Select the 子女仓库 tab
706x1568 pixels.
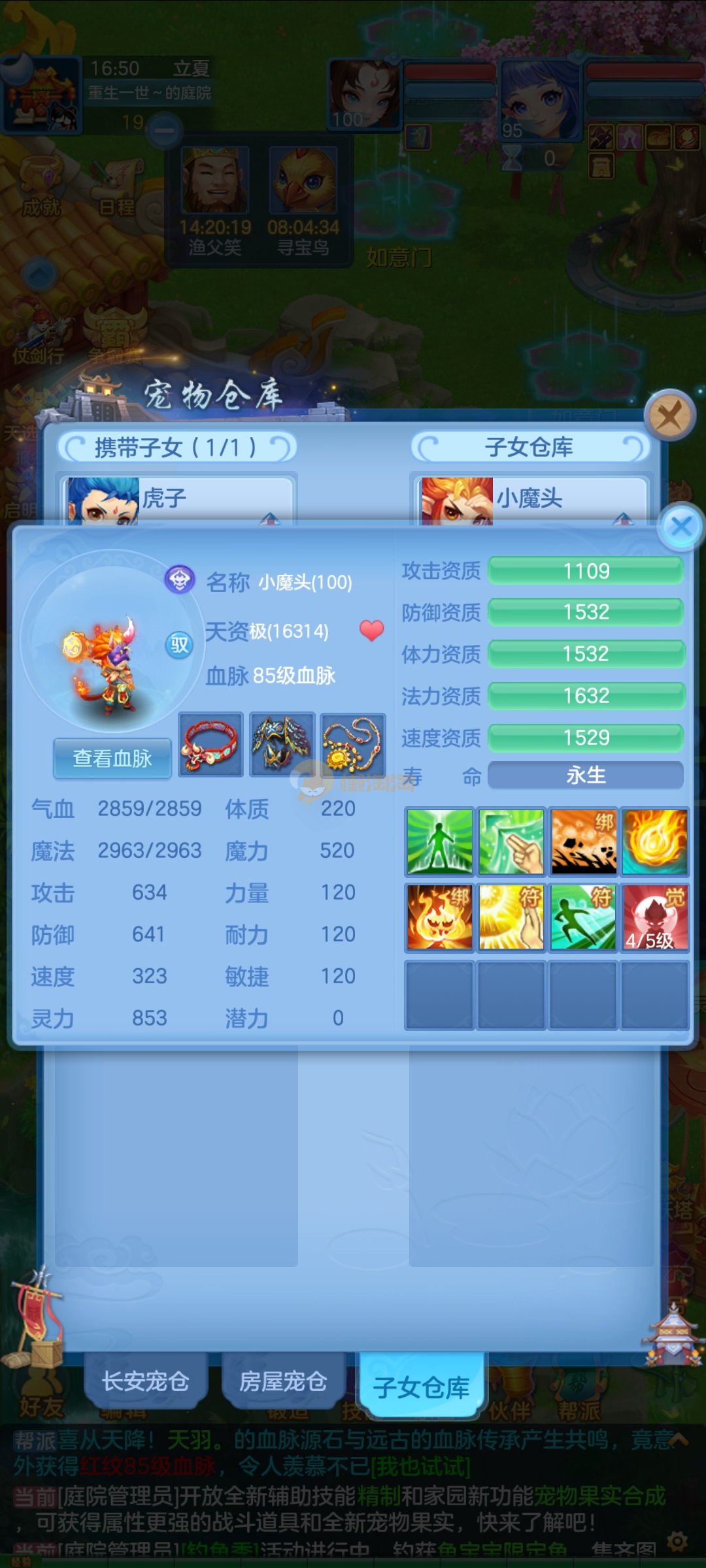[421, 1386]
